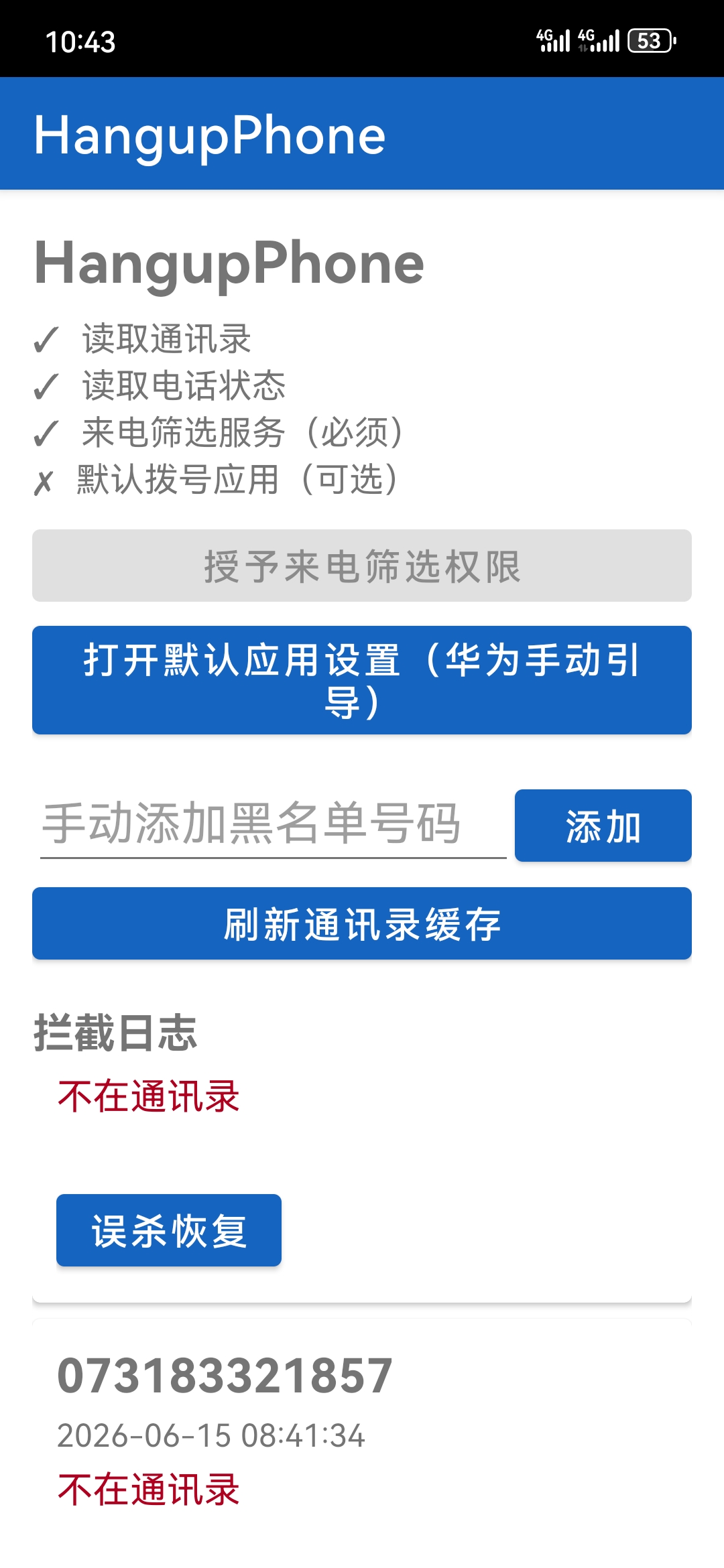The image size is (724, 1568).
Task: Open default app settings (华为手动引导)
Action: click(362, 680)
